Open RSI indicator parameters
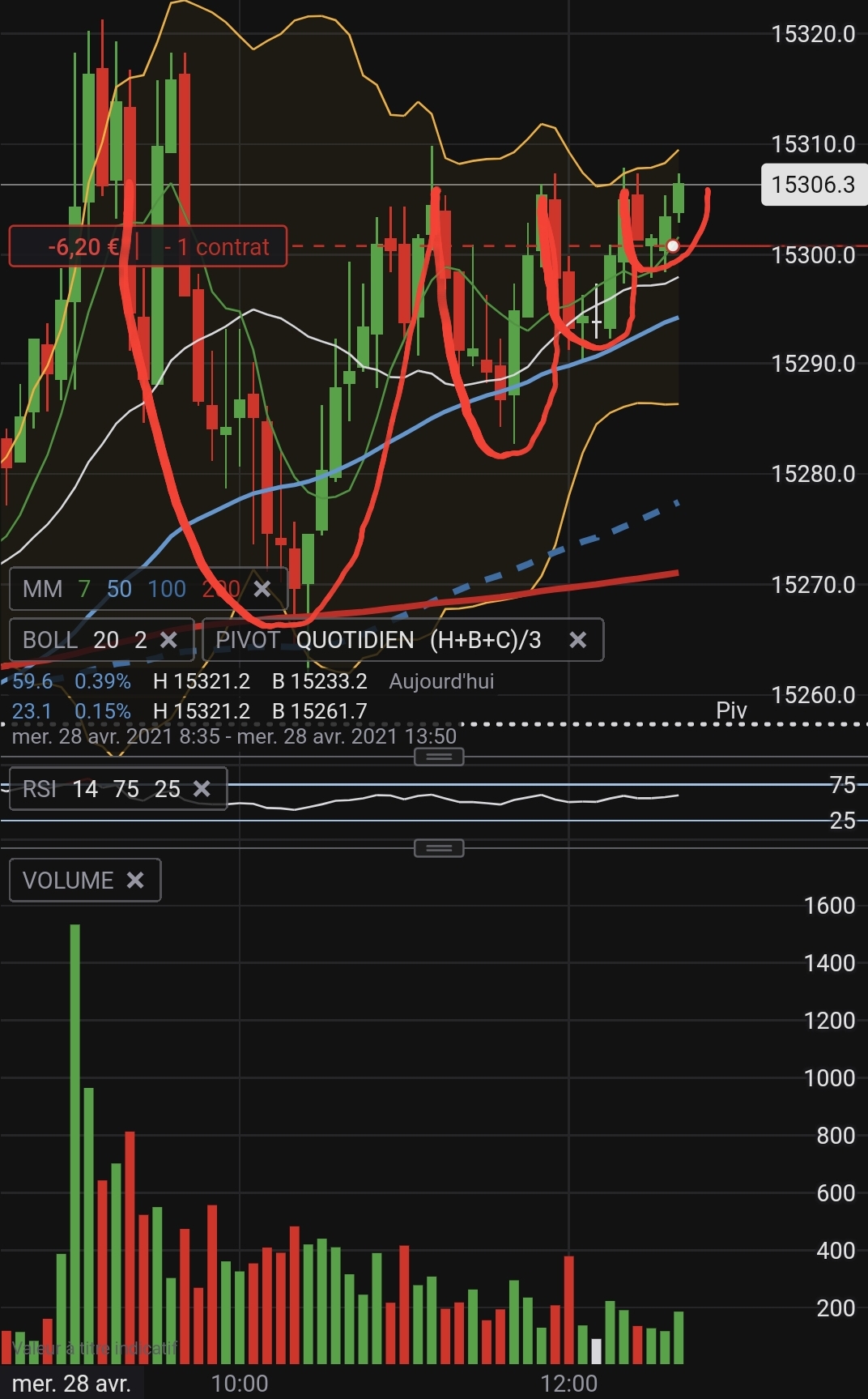The image size is (868, 1399). point(101,789)
